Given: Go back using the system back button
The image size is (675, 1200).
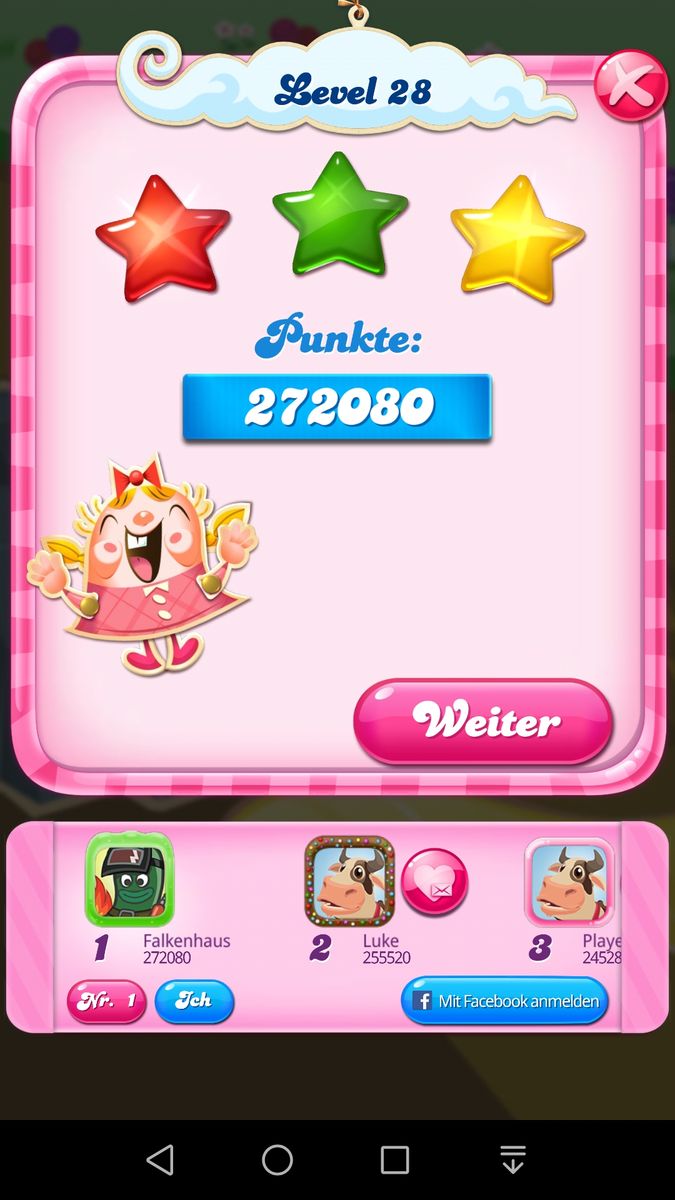Looking at the screenshot, I should [160, 1160].
